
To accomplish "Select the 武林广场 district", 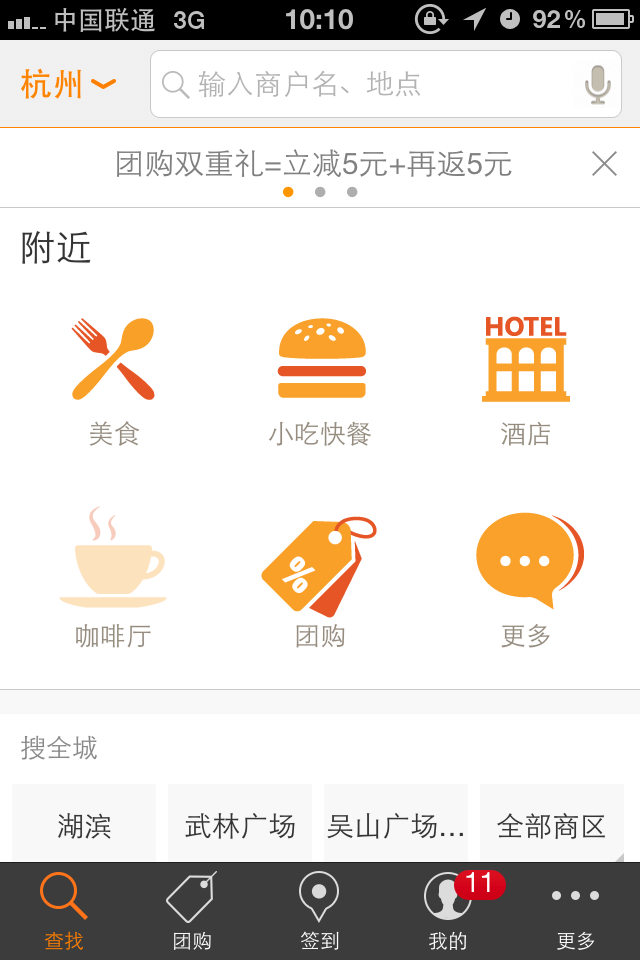I will coord(240,826).
